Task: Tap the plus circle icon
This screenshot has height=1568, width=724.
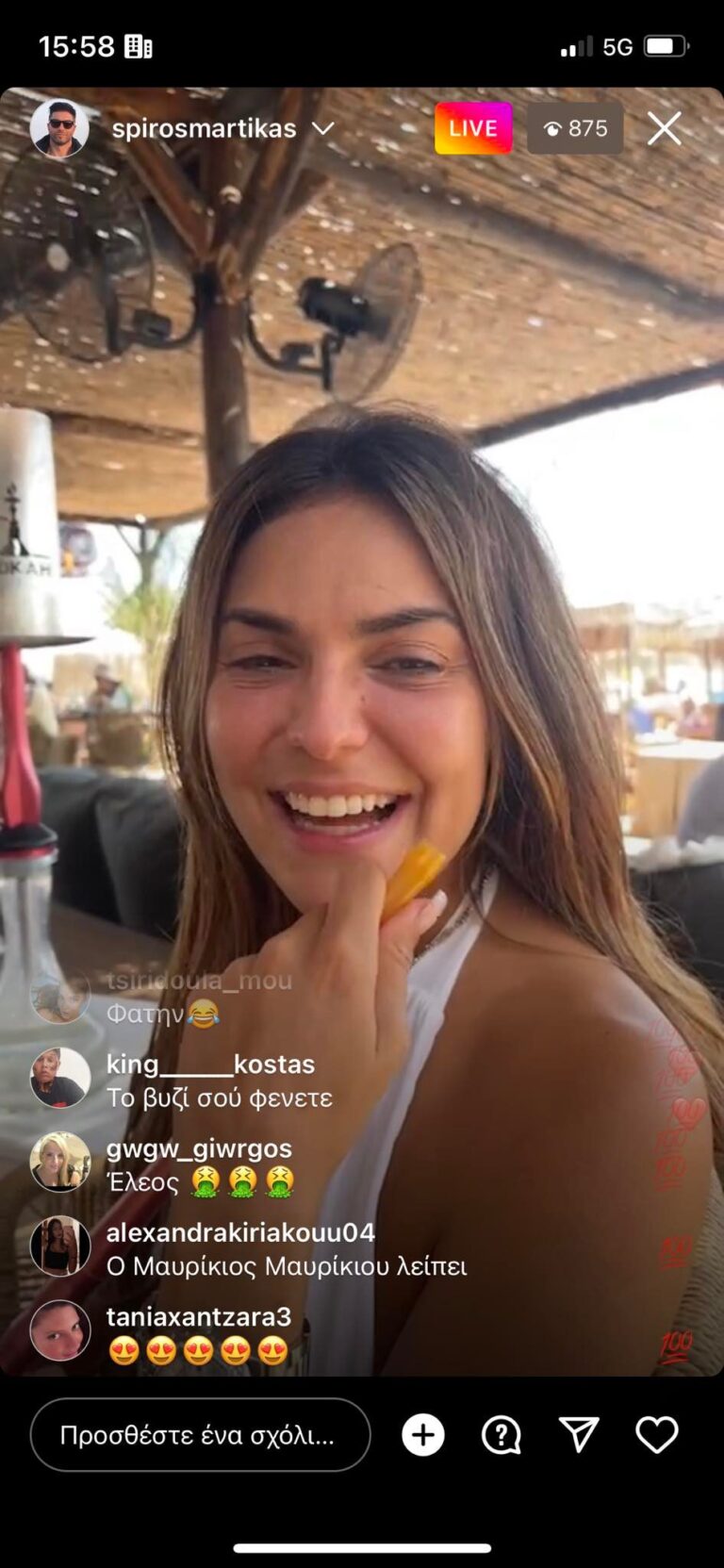Action: click(423, 1434)
